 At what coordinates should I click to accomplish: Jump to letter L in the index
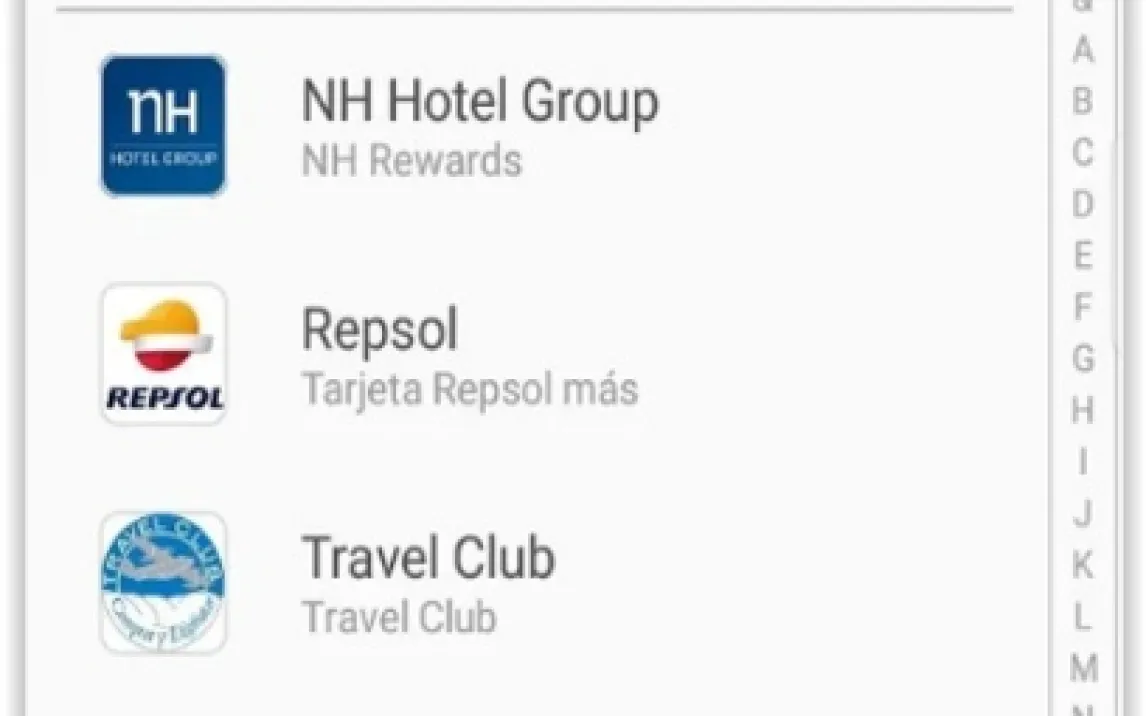pos(1083,617)
